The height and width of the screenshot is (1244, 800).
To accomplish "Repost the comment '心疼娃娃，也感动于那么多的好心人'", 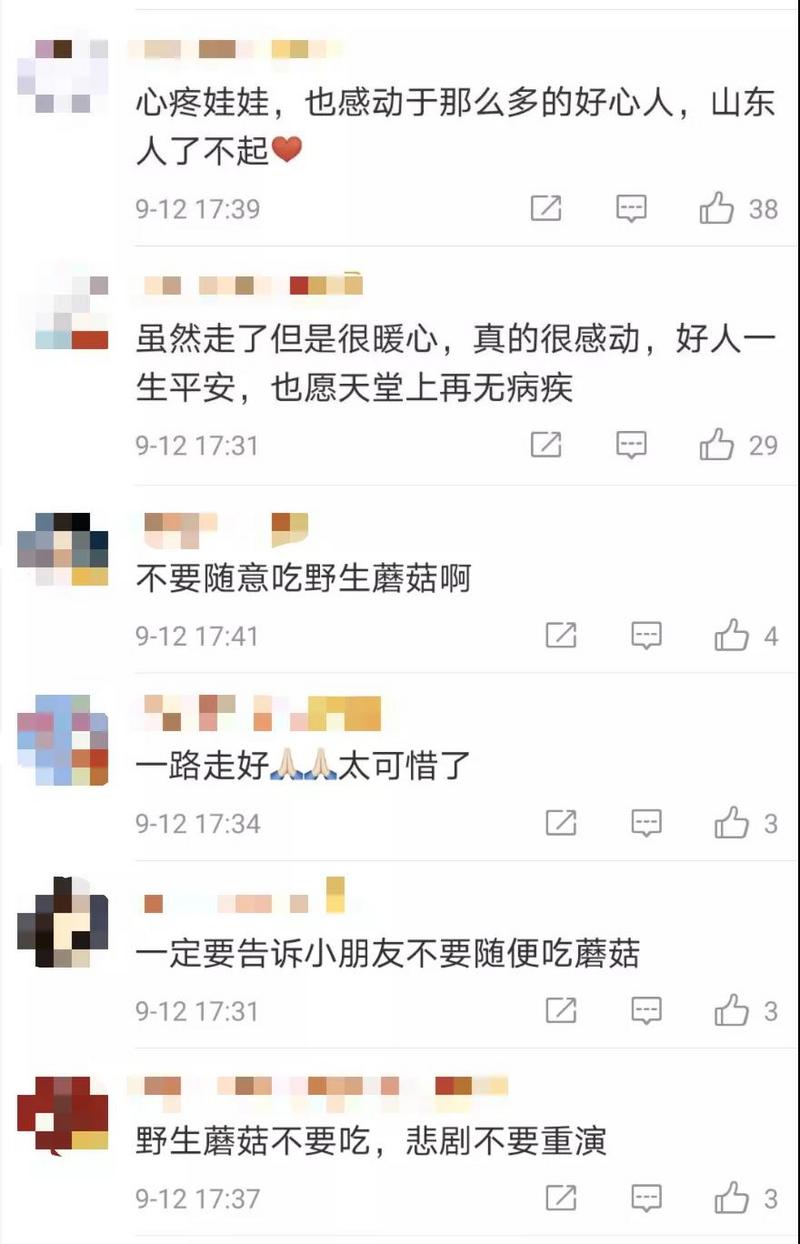I will [x=545, y=208].
